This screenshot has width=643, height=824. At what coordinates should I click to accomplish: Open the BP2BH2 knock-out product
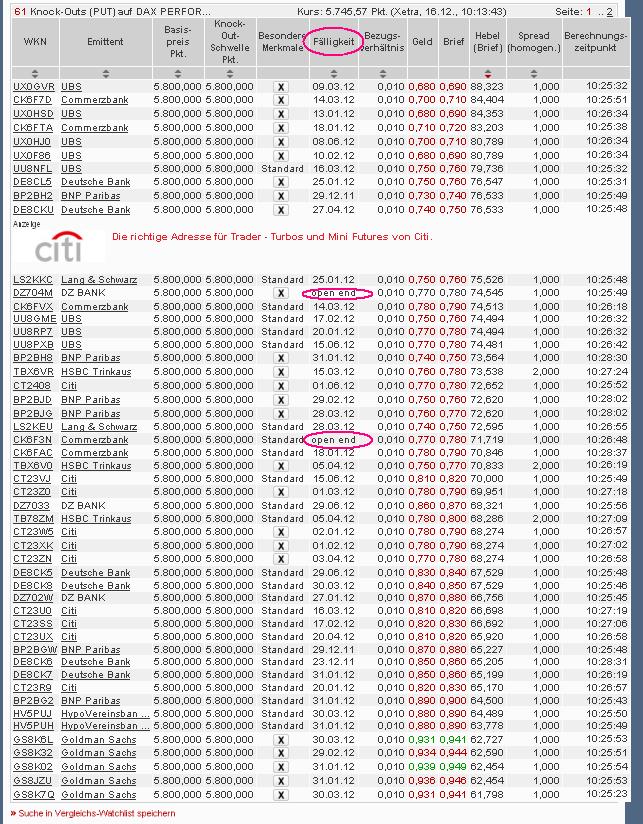click(32, 196)
